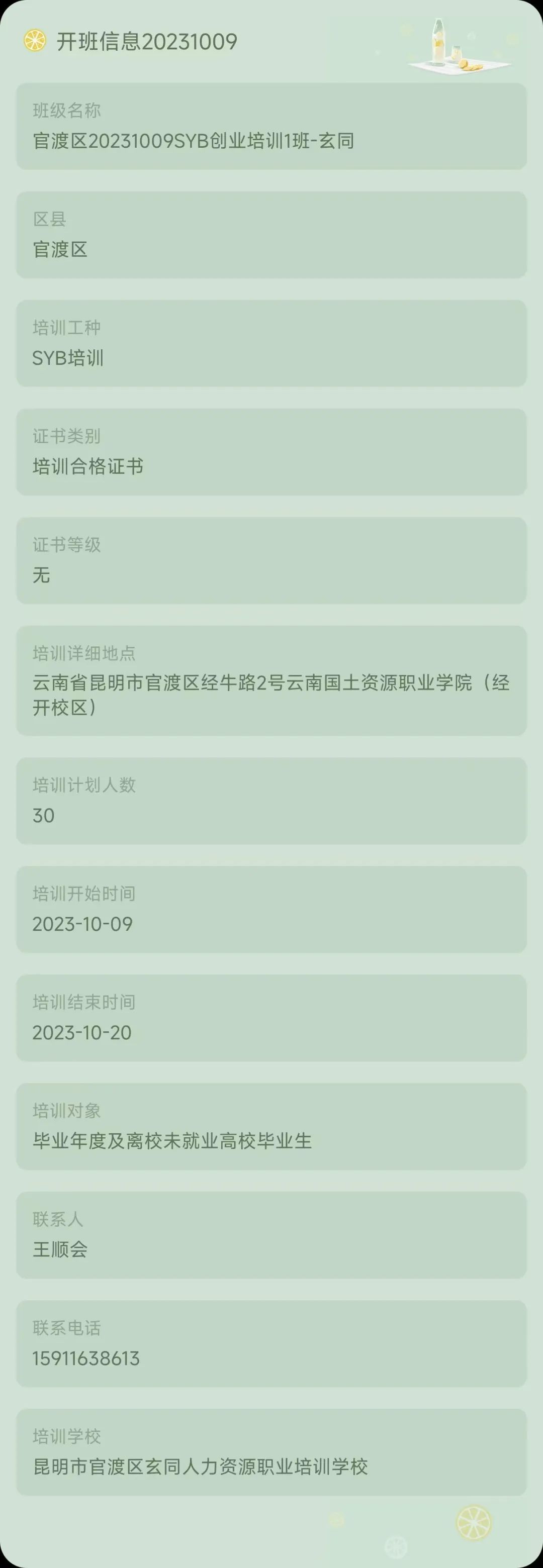The width and height of the screenshot is (543, 1568).
Task: Click the 区县 field showing 官渡区
Action: [x=271, y=234]
